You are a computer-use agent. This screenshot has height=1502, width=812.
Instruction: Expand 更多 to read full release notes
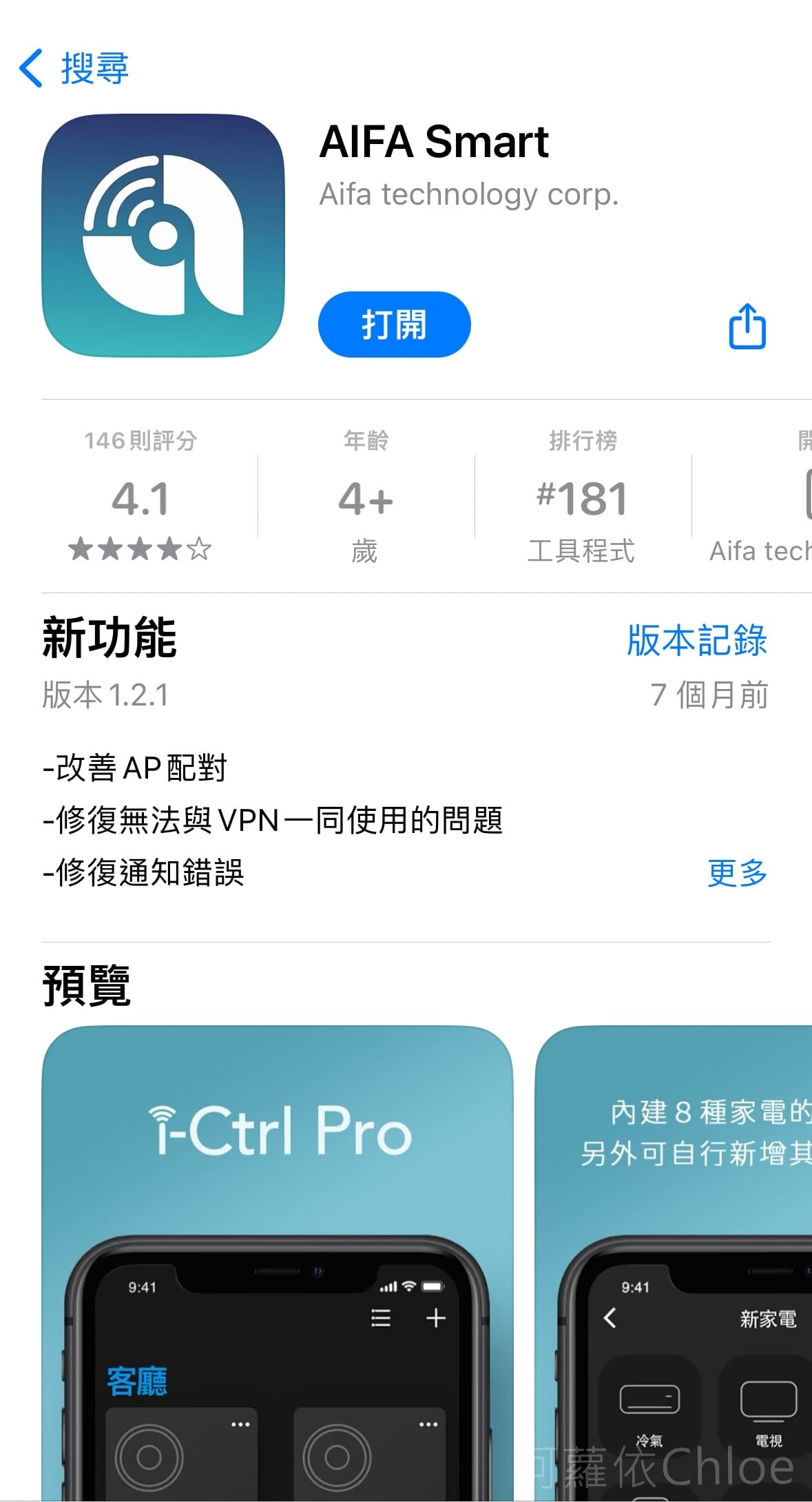[736, 872]
